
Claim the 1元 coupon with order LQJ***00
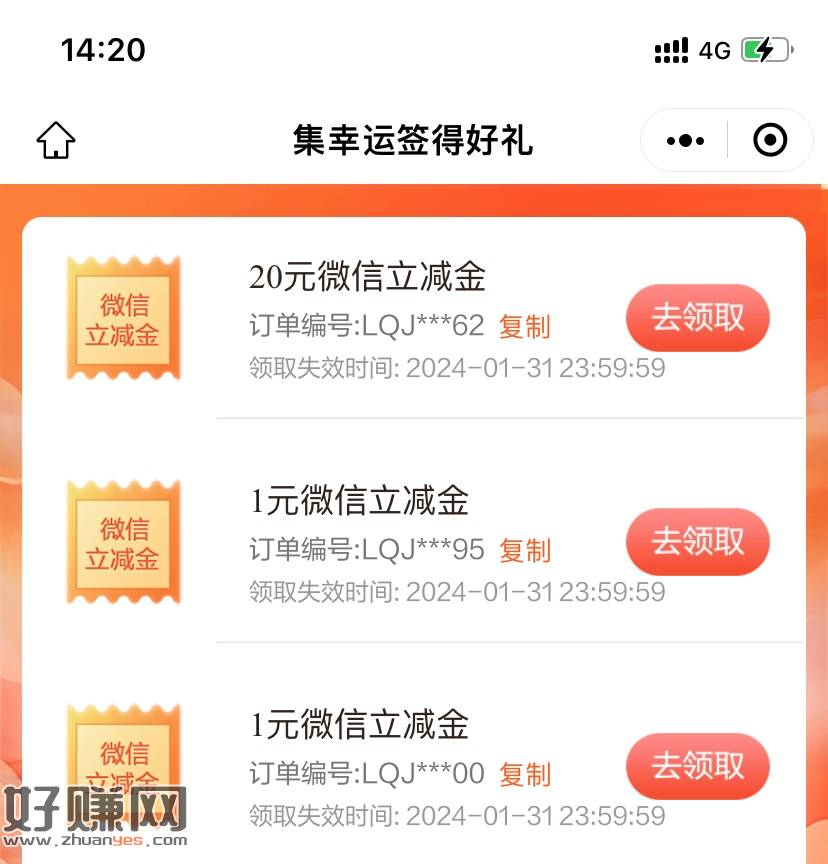698,766
